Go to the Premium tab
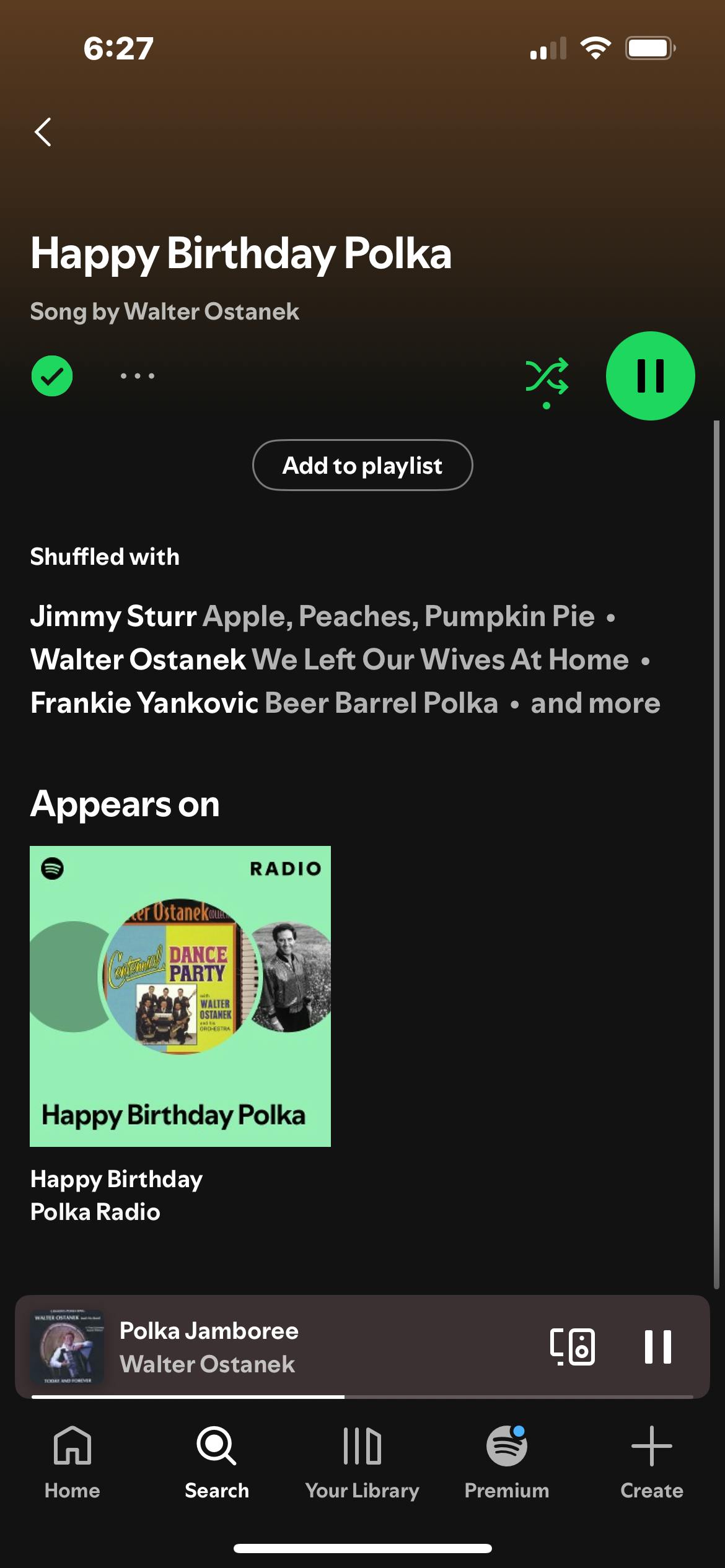 [507, 1462]
